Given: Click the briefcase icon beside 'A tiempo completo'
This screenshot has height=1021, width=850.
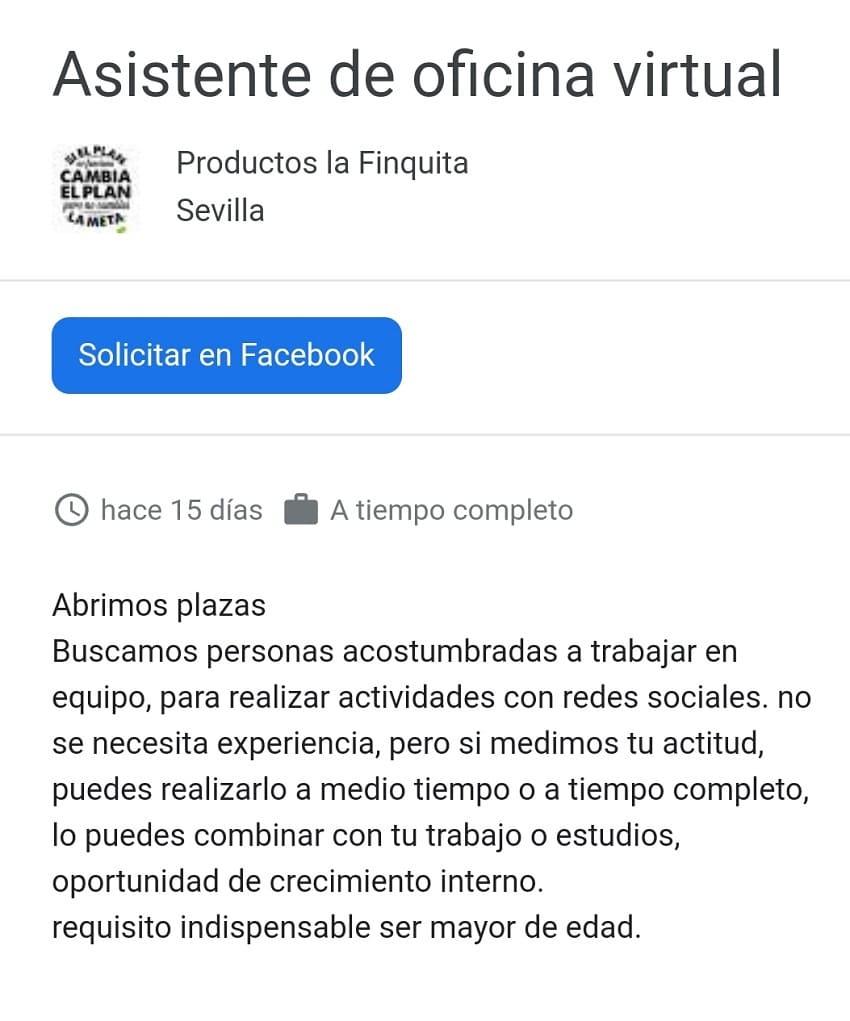Looking at the screenshot, I should [301, 508].
